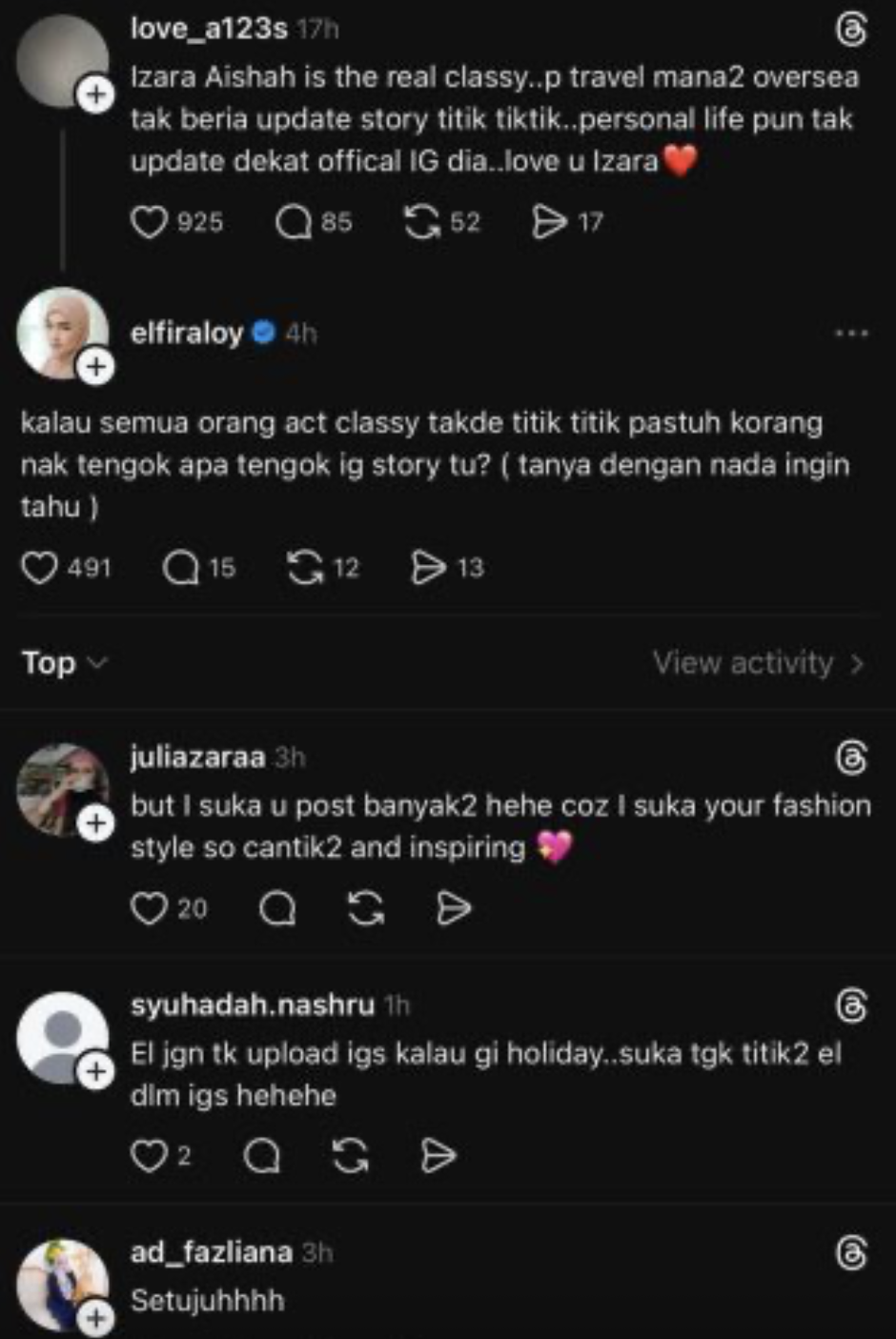Image resolution: width=896 pixels, height=1339 pixels.
Task: Open overflow menu on elfiraloy's post
Action: tap(850, 334)
